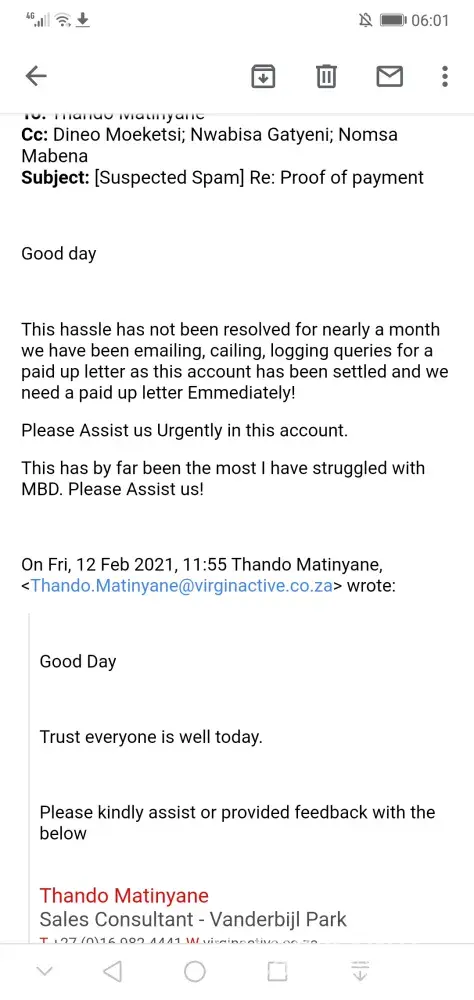Viewport: 474px width, 1000px height.
Task: Tap the system home button
Action: [195, 971]
